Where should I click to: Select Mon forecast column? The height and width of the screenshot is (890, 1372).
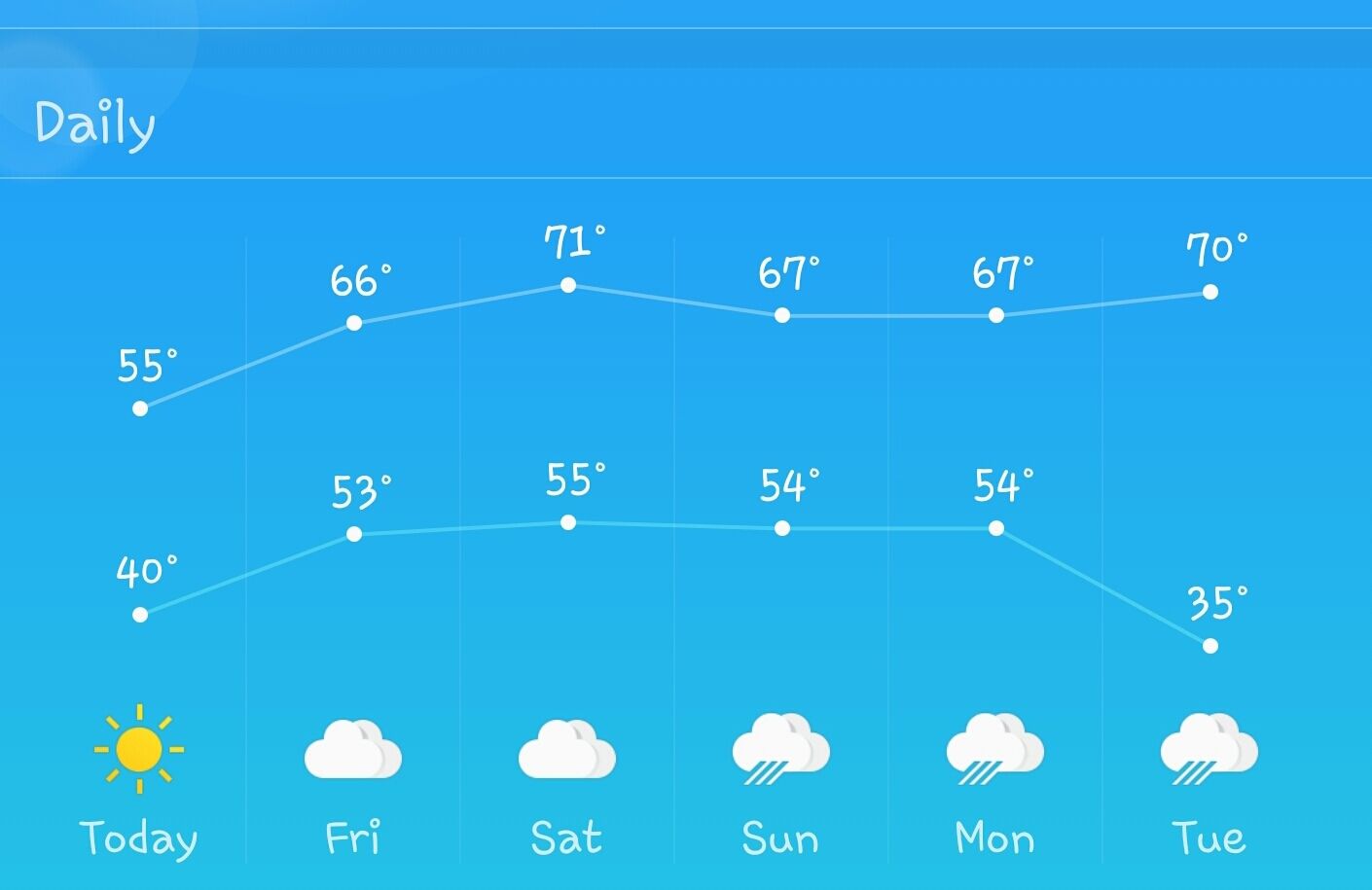[x=994, y=751]
